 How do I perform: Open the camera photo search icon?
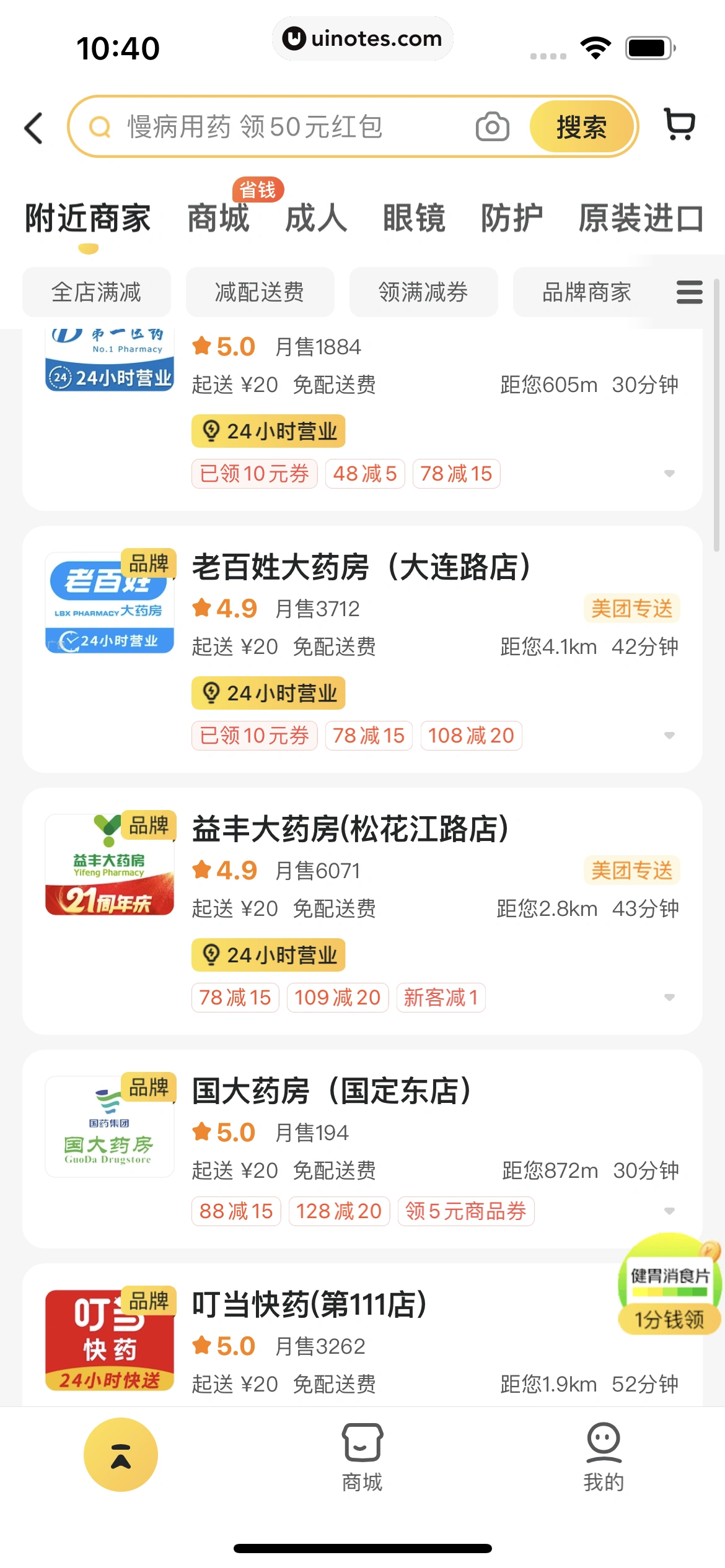493,126
